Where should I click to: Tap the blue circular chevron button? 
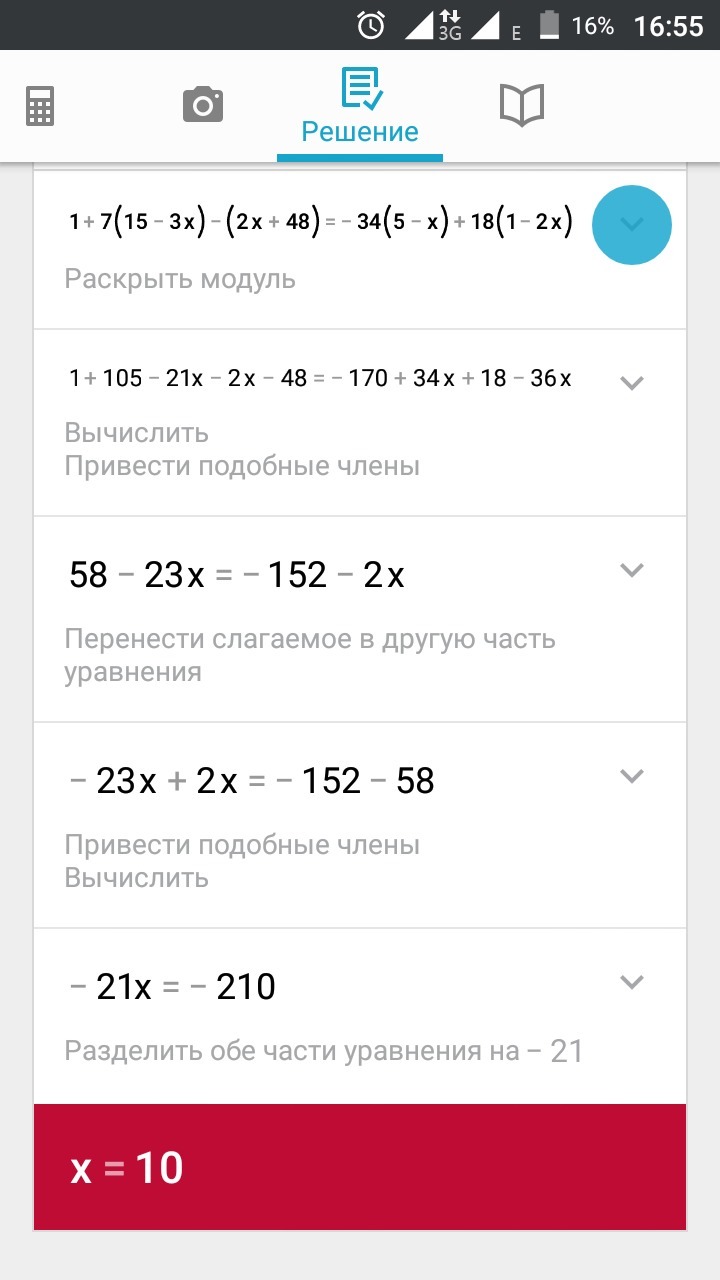click(631, 225)
